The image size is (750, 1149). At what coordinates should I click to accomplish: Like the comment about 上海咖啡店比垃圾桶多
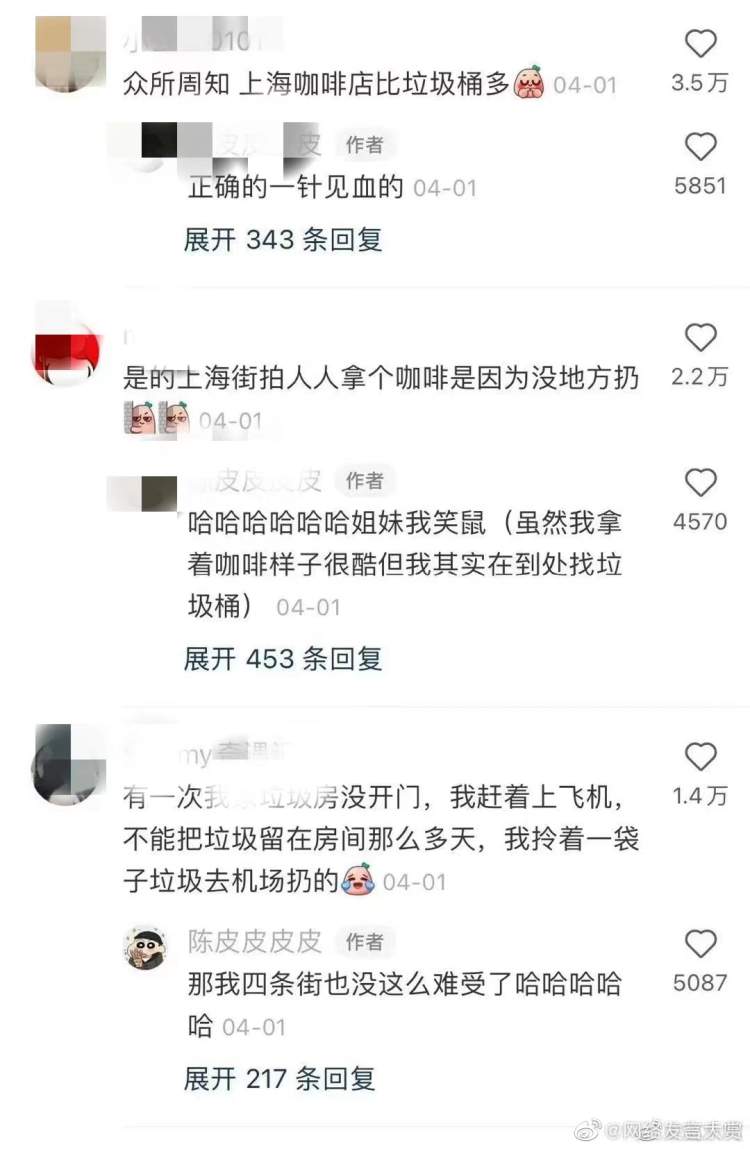[700, 44]
